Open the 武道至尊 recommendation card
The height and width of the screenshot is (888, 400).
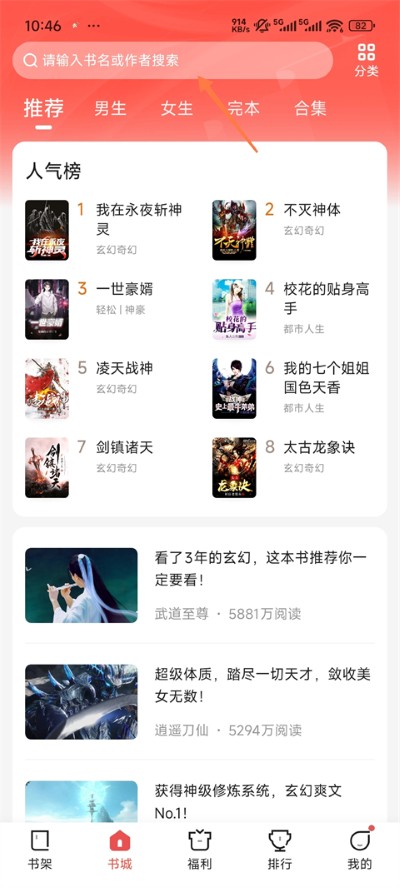tap(199, 586)
